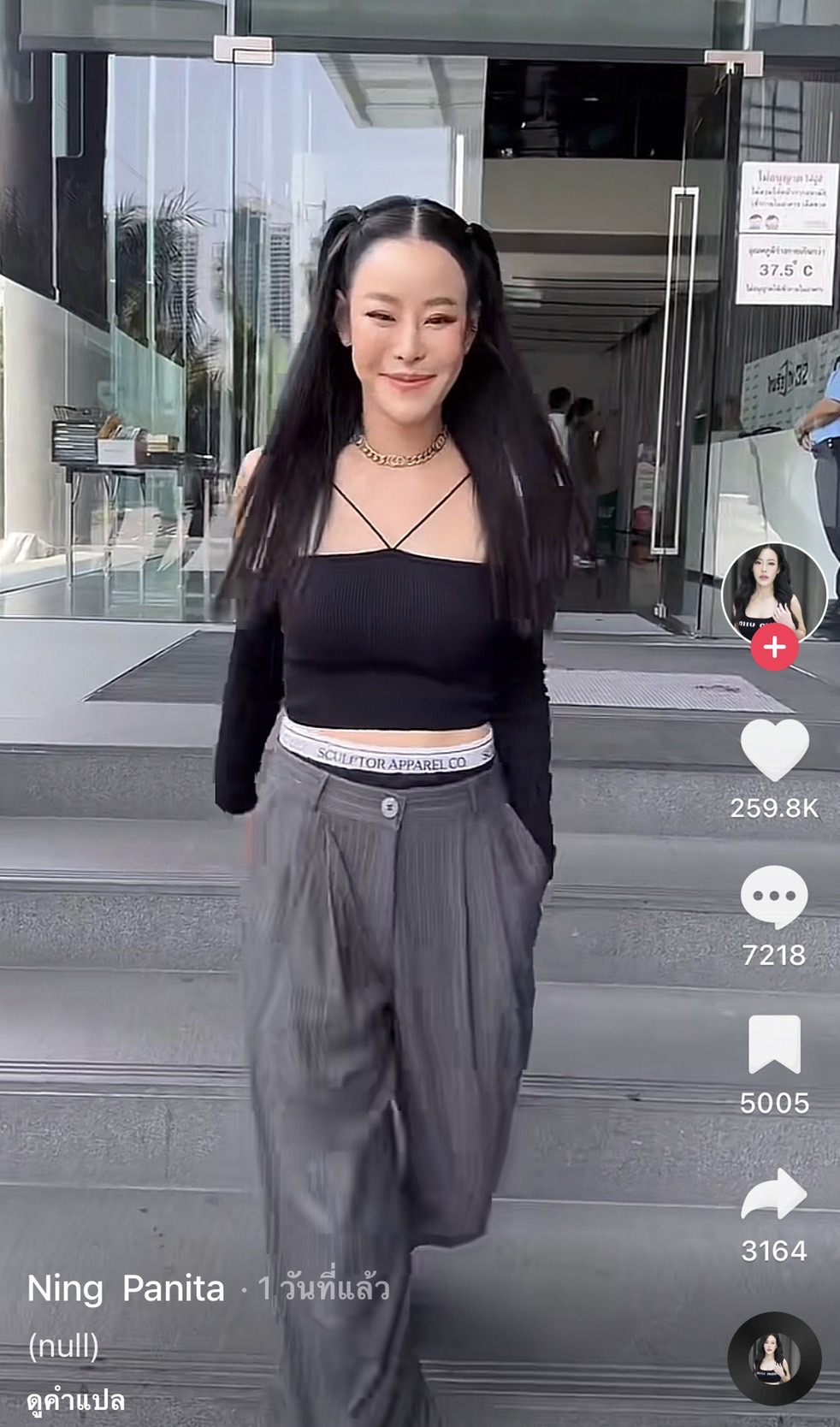This screenshot has width=840, height=1427.
Task: Share this video via the arrow icon
Action: tap(774, 1193)
